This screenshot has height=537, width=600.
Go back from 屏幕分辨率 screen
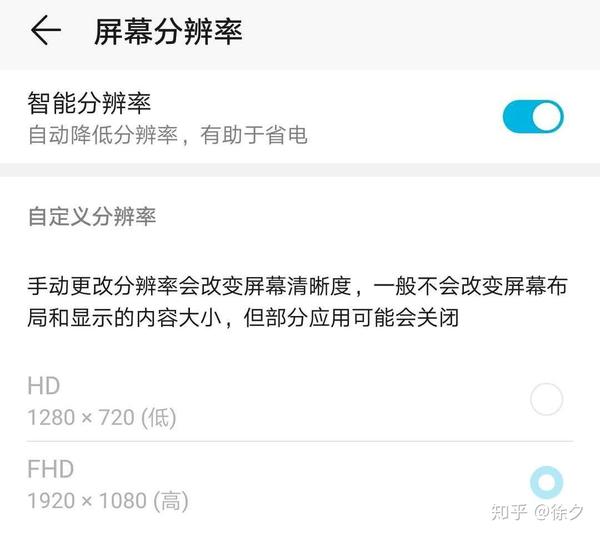coord(45,31)
